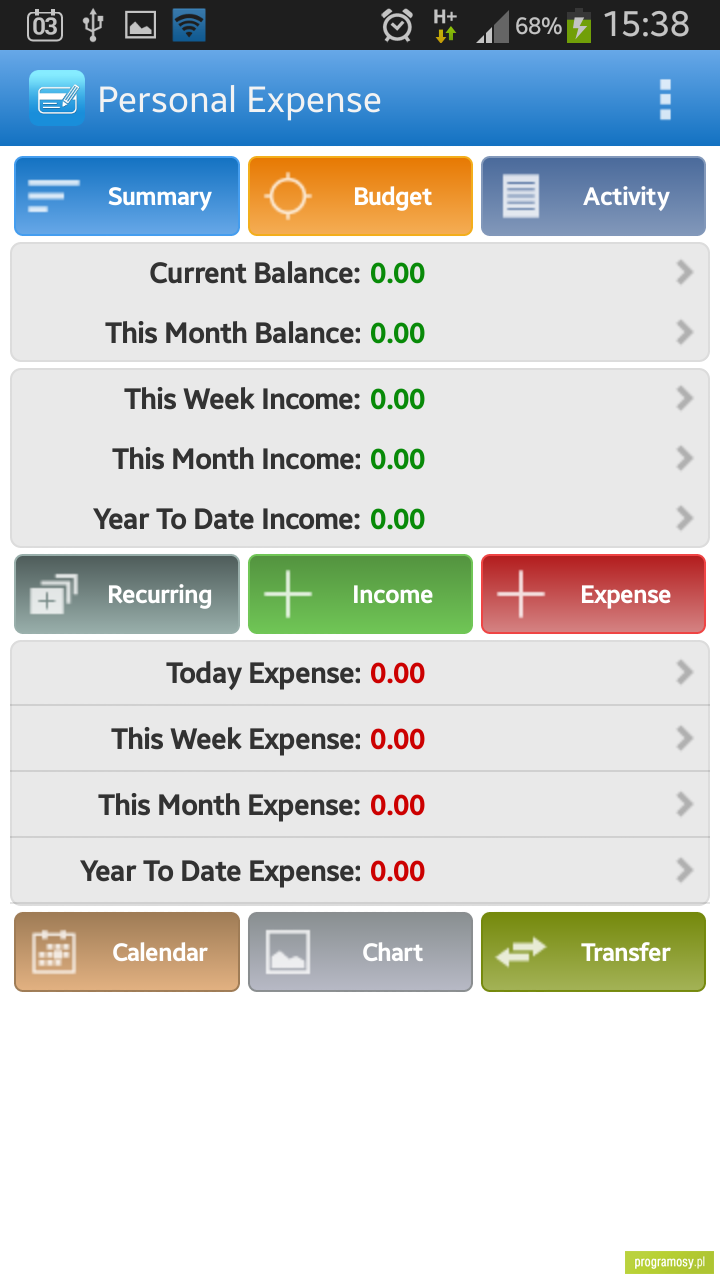Tap the Recurring button
The height and width of the screenshot is (1280, 720).
click(x=127, y=594)
